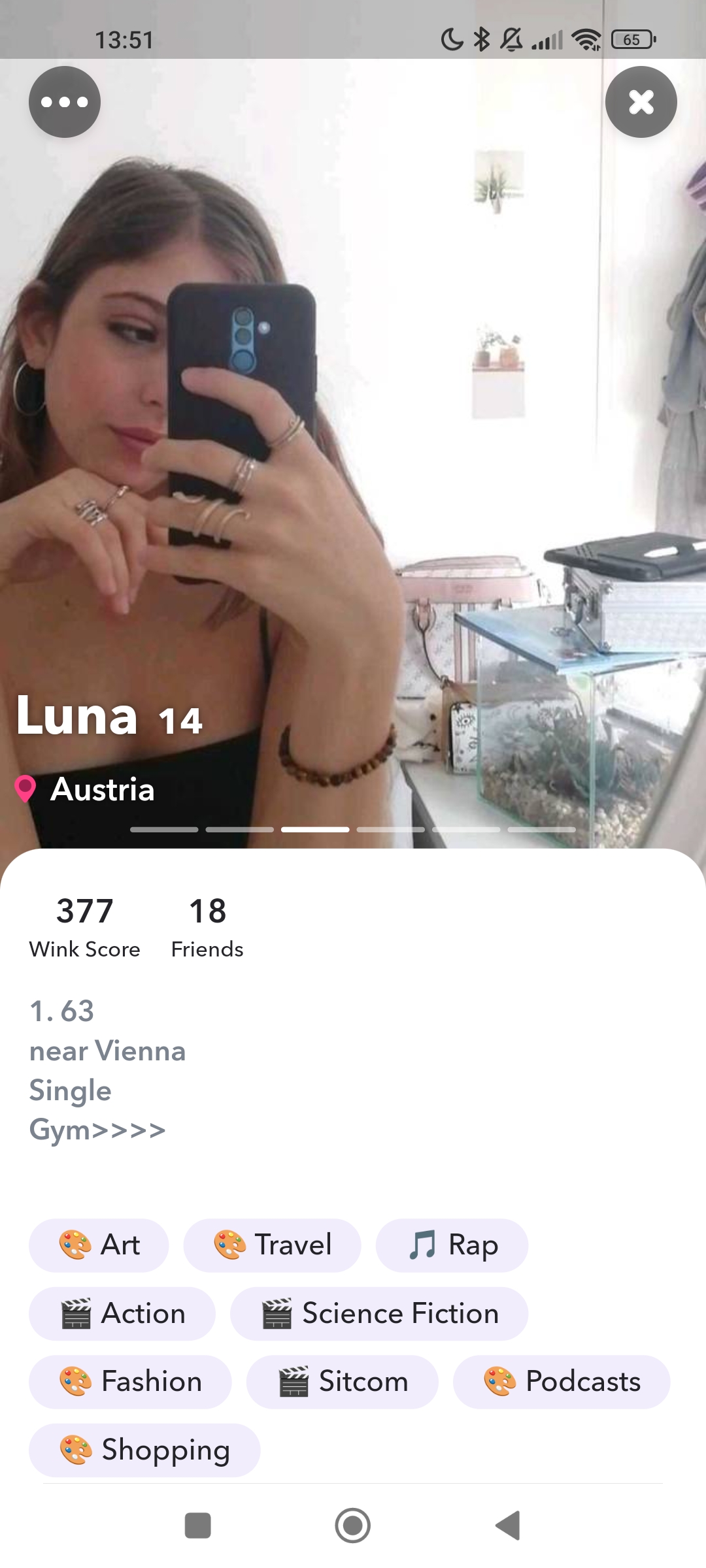Screen dimensions: 706x1568
Task: Select the Travel interest chip
Action: click(272, 1245)
